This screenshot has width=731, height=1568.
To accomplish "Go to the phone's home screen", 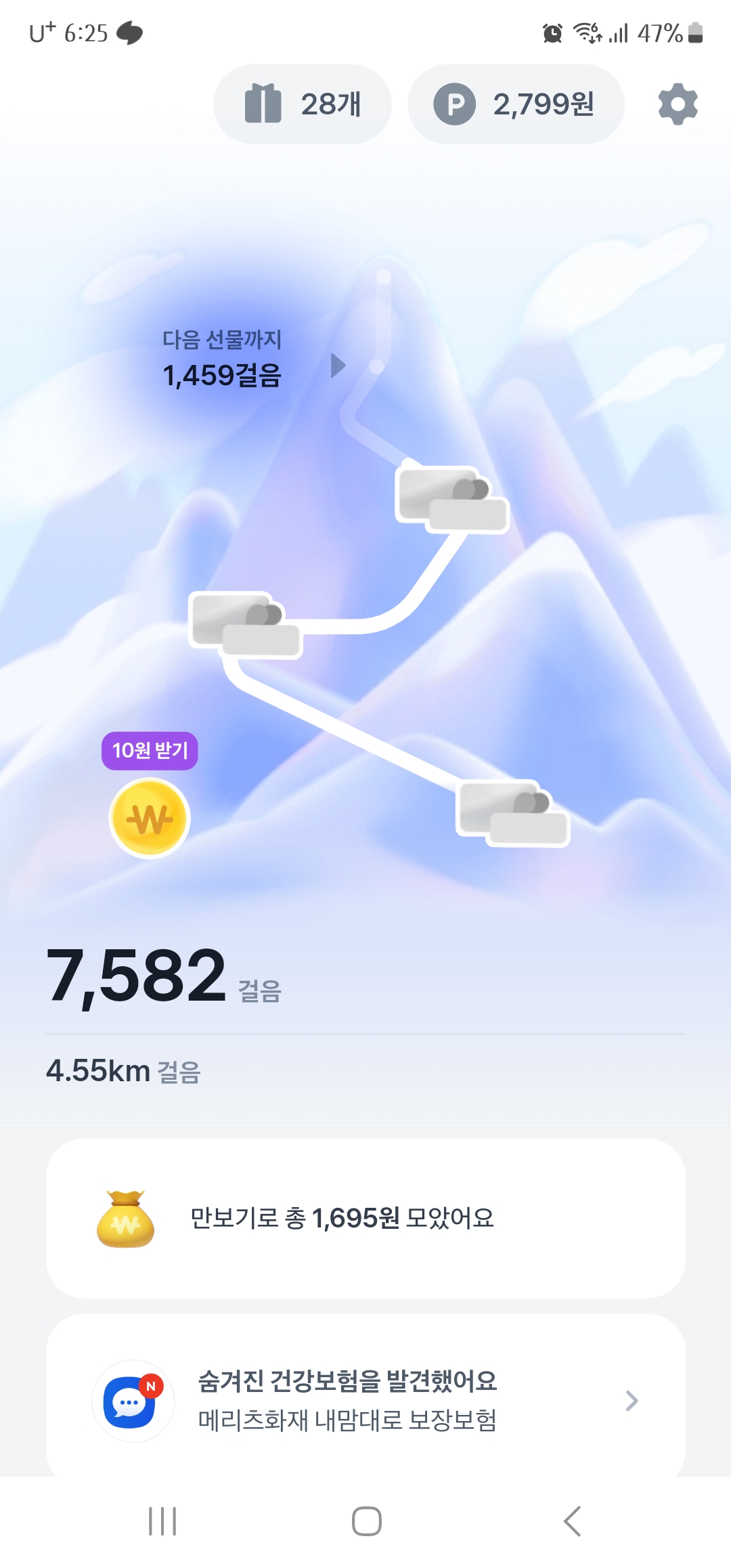I will (x=366, y=1521).
